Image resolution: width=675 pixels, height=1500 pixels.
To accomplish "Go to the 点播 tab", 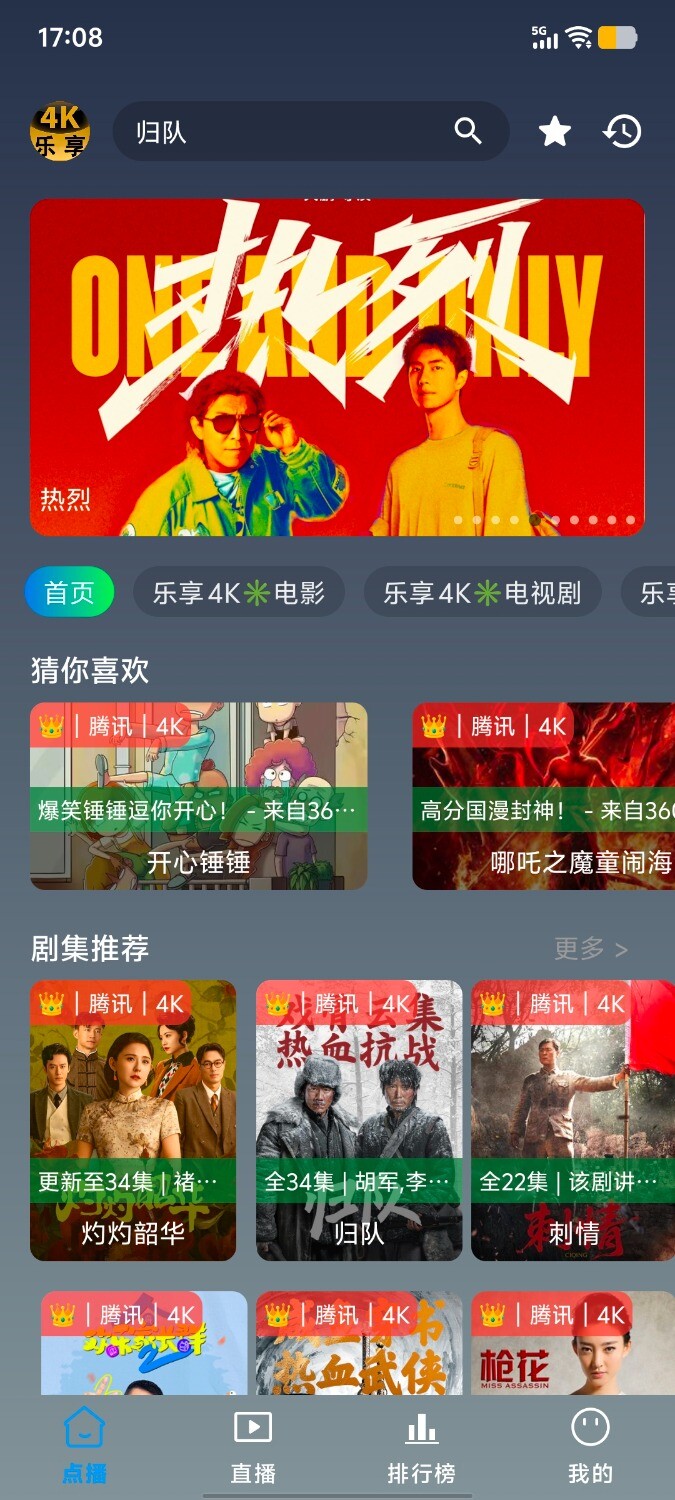I will click(x=84, y=1445).
